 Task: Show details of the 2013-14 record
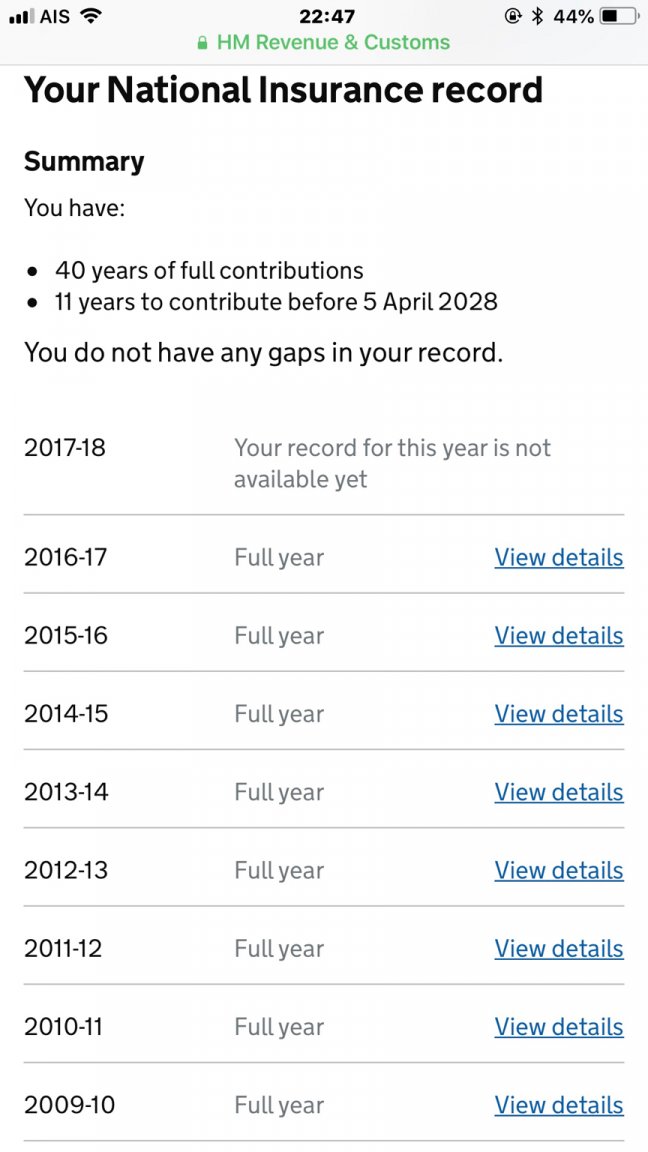coord(558,792)
